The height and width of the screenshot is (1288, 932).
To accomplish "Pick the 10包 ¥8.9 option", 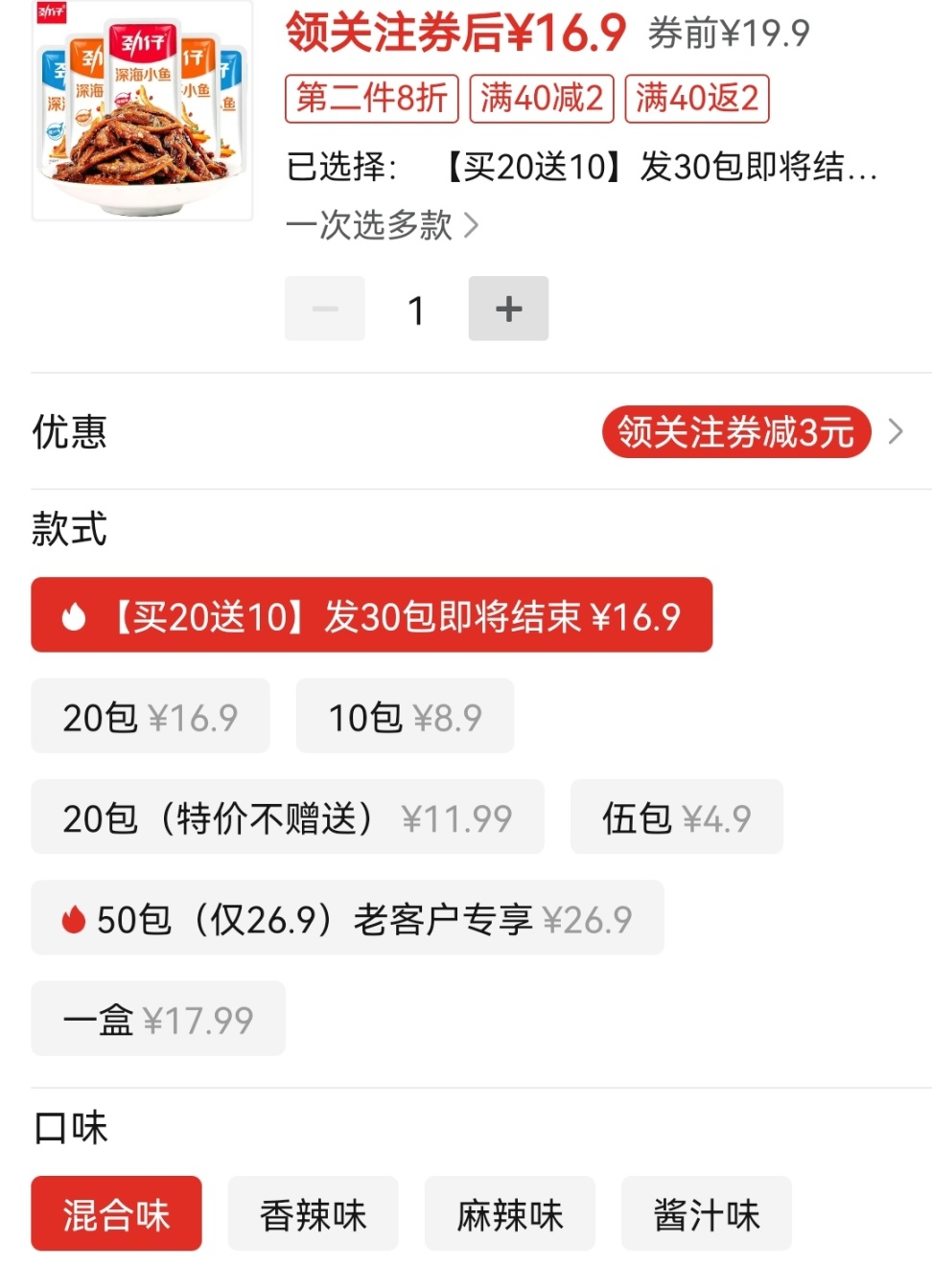I will 405,717.
